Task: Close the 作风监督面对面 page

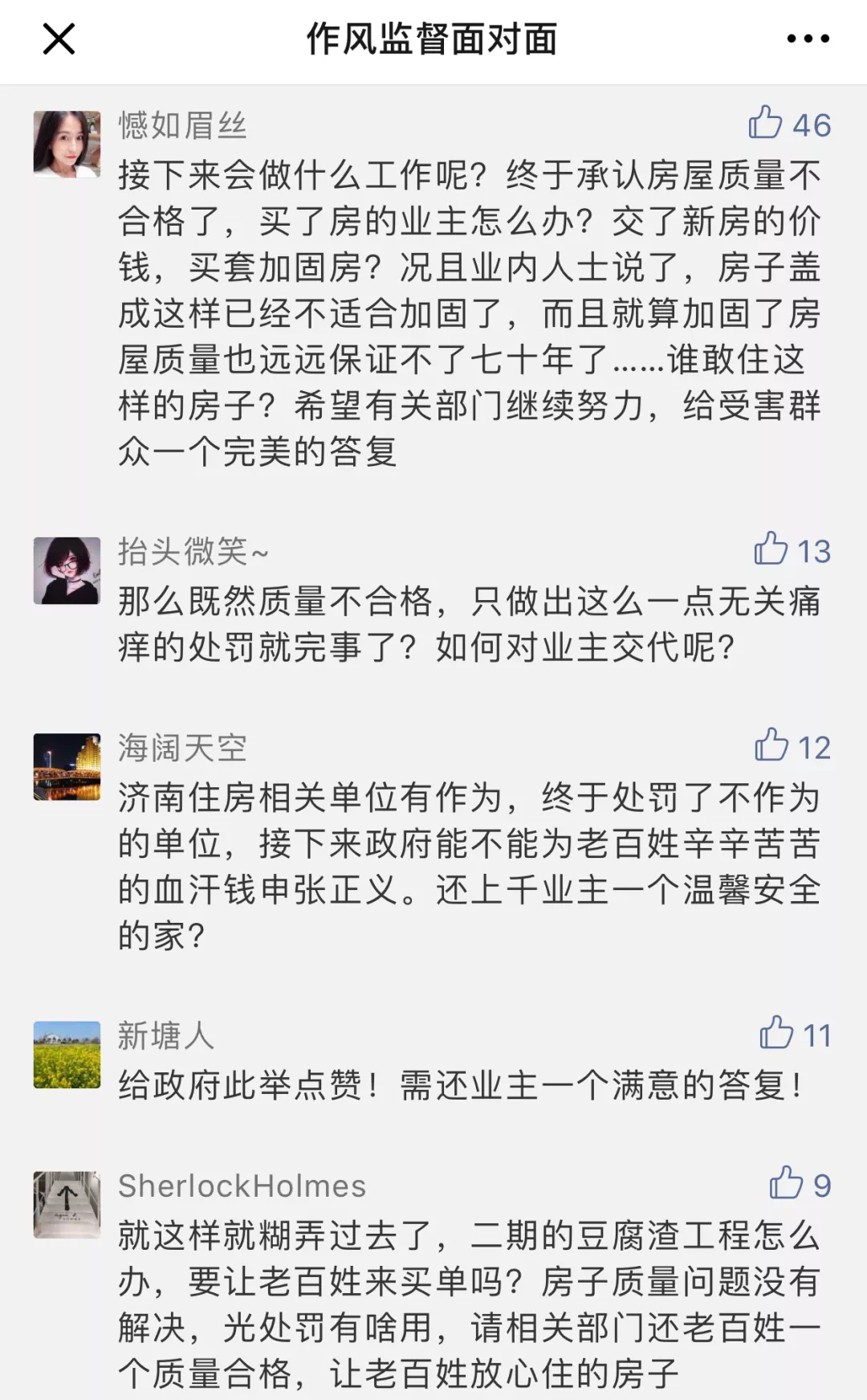Action: point(59,39)
